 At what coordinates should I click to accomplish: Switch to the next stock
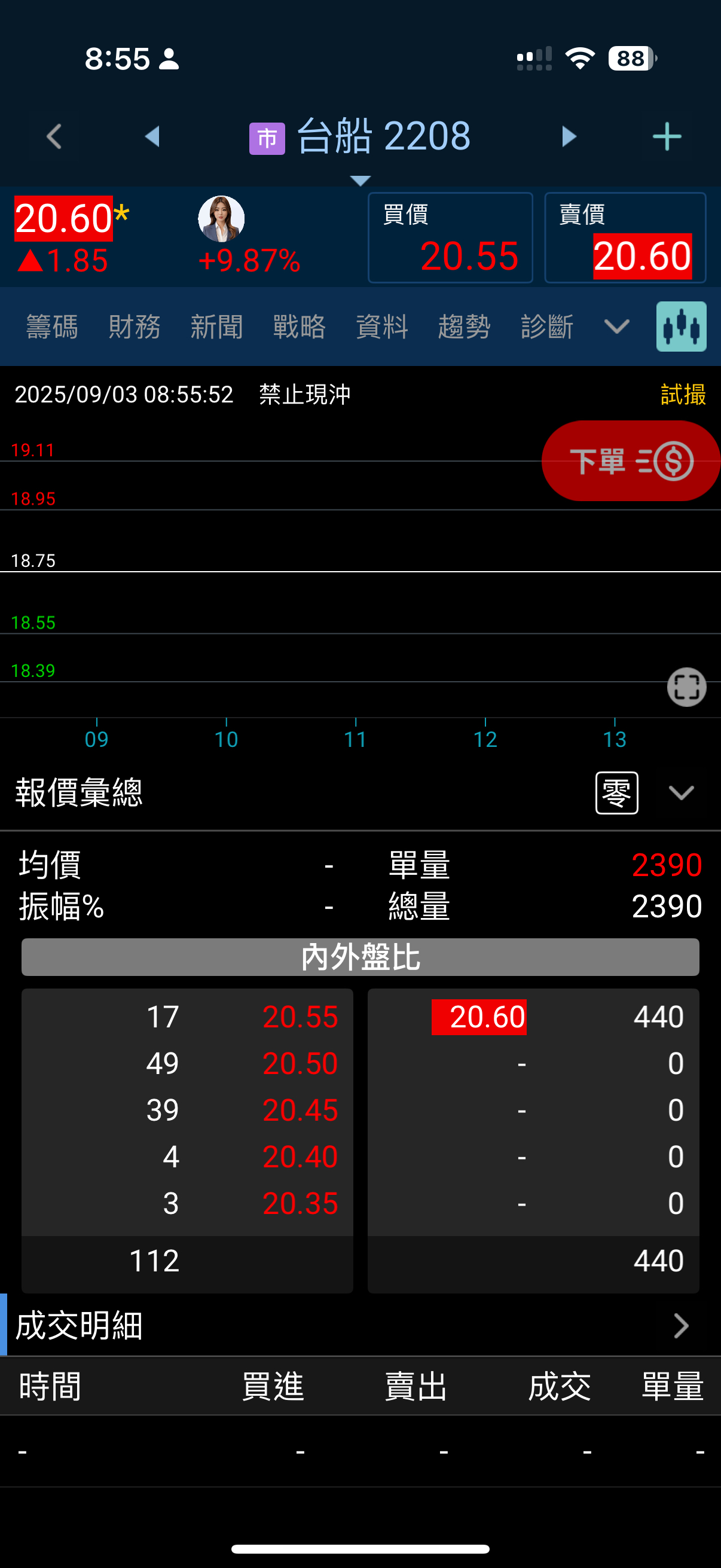tap(569, 136)
